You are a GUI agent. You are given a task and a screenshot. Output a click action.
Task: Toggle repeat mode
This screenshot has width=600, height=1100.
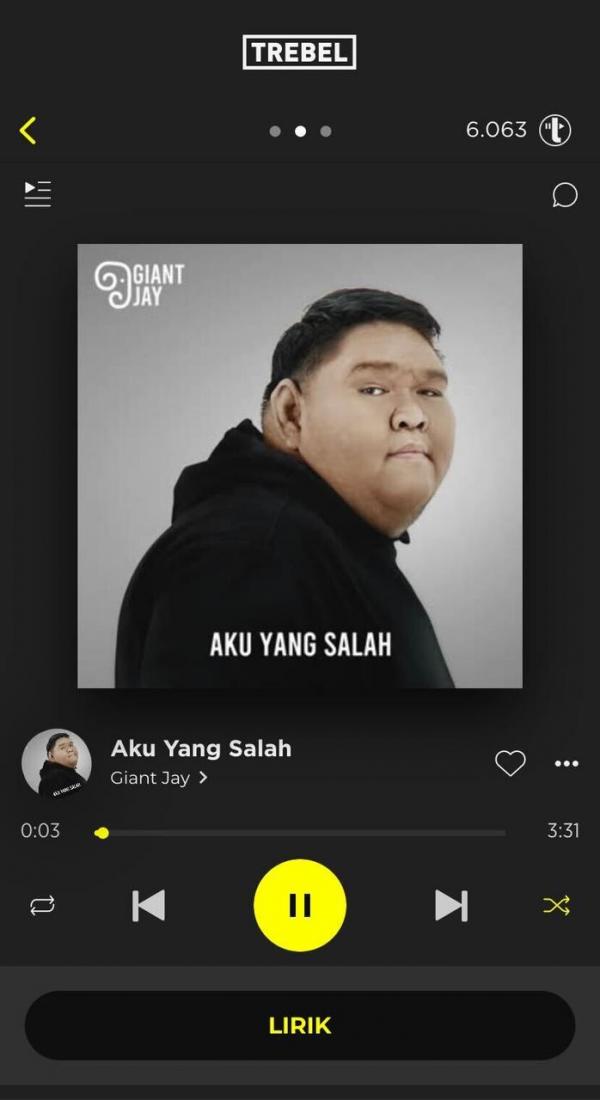[42, 906]
